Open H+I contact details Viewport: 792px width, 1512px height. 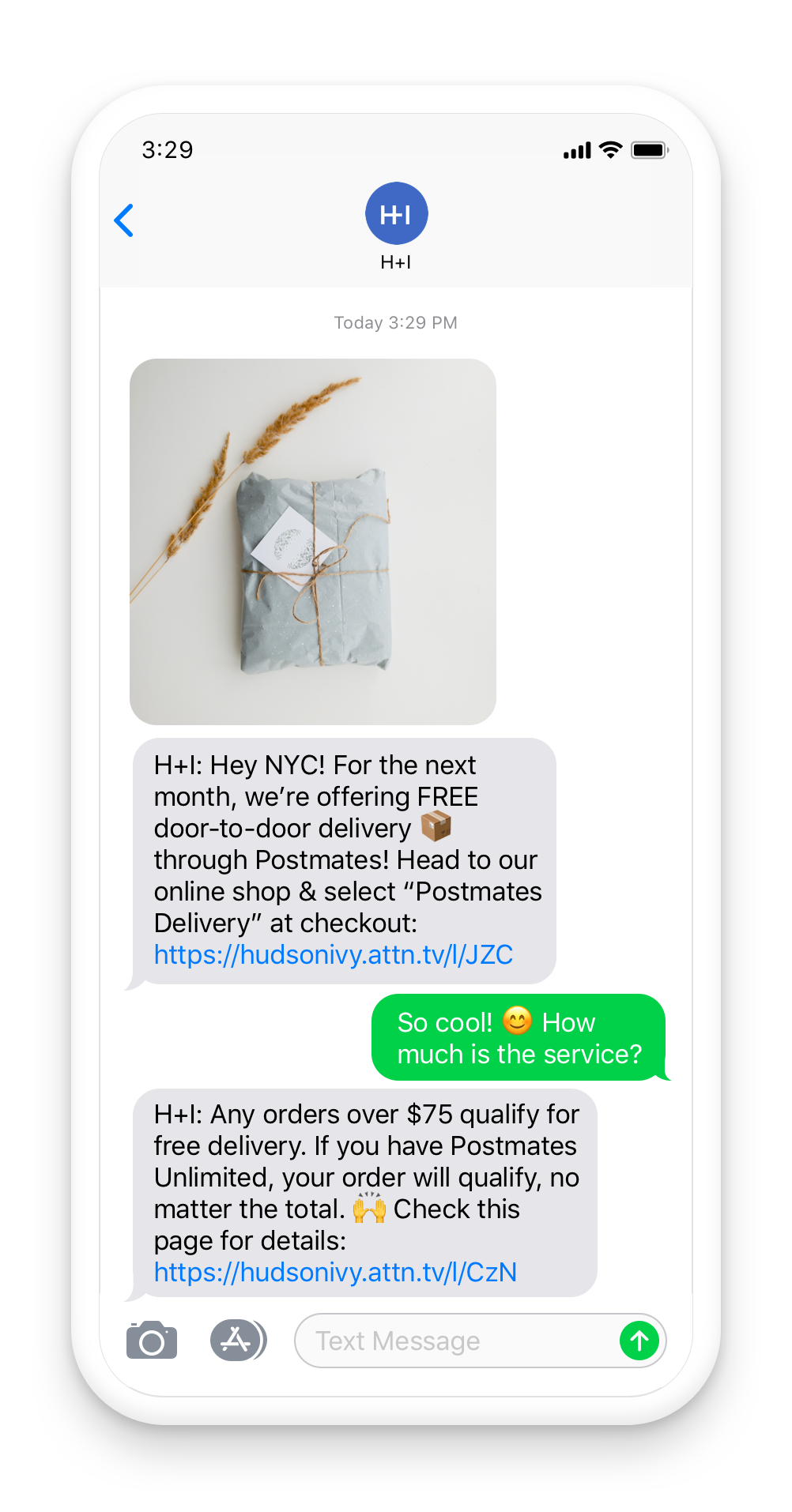click(396, 215)
